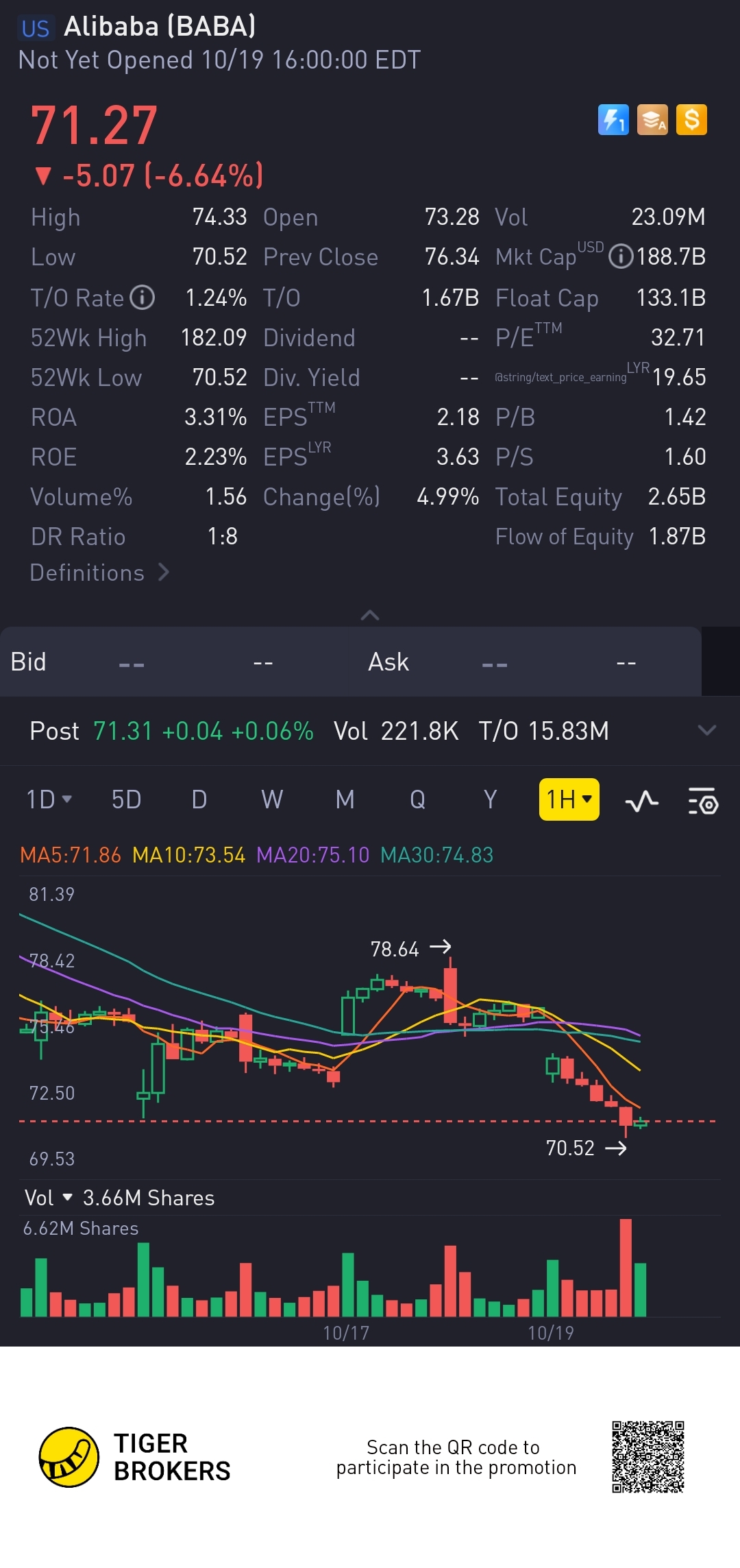Switch to the Y yearly chart

(490, 799)
